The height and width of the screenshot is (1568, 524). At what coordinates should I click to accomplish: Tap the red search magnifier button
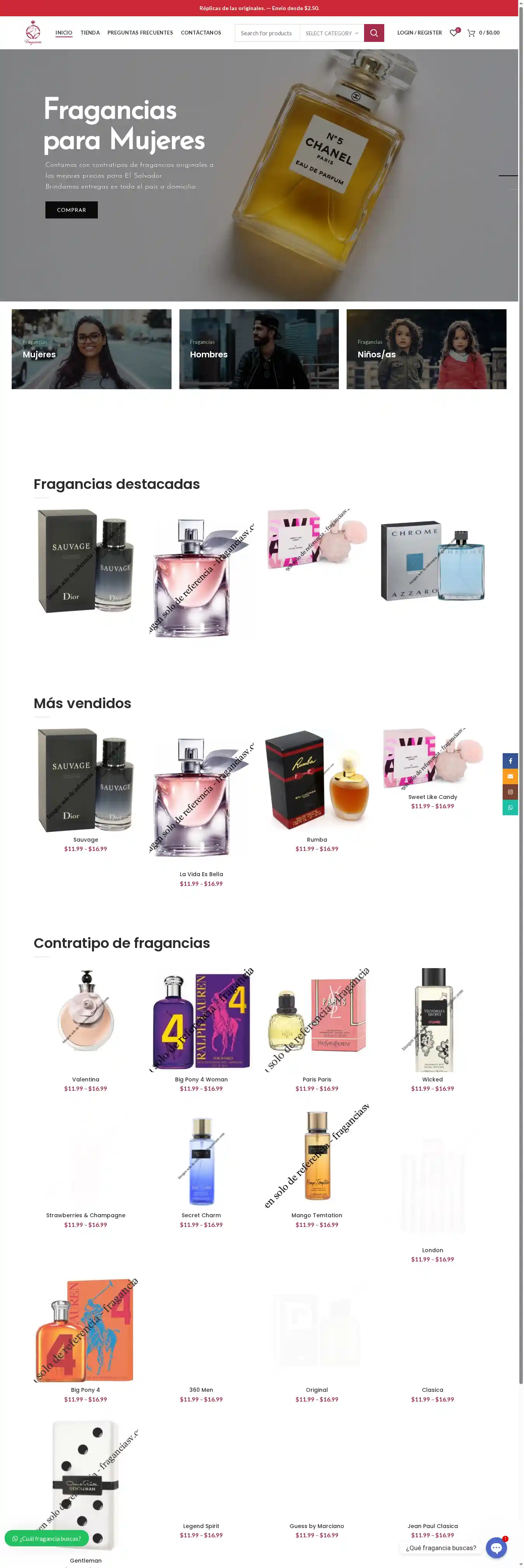point(374,33)
